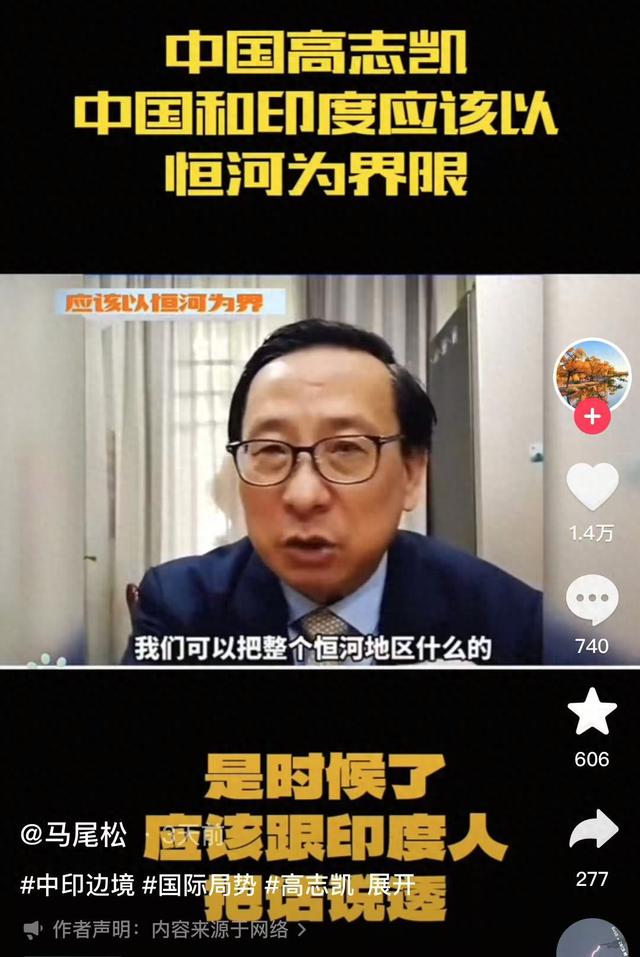This screenshot has height=957, width=640.
Task: Add the video to favorites with the star
Action: tap(592, 712)
